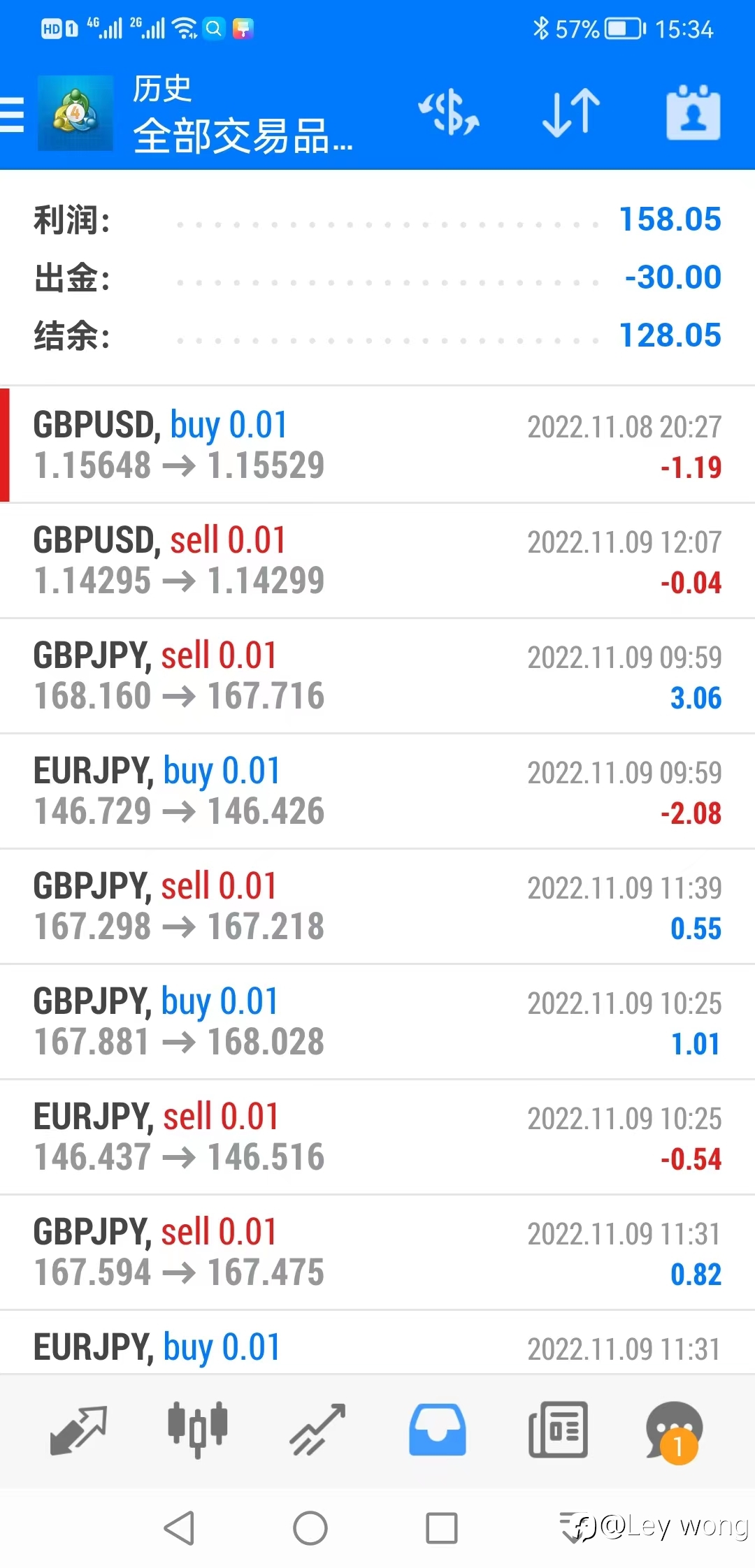This screenshot has height=1568, width=755.
Task: Switch to the Chart candlestick tab
Action: (198, 1430)
